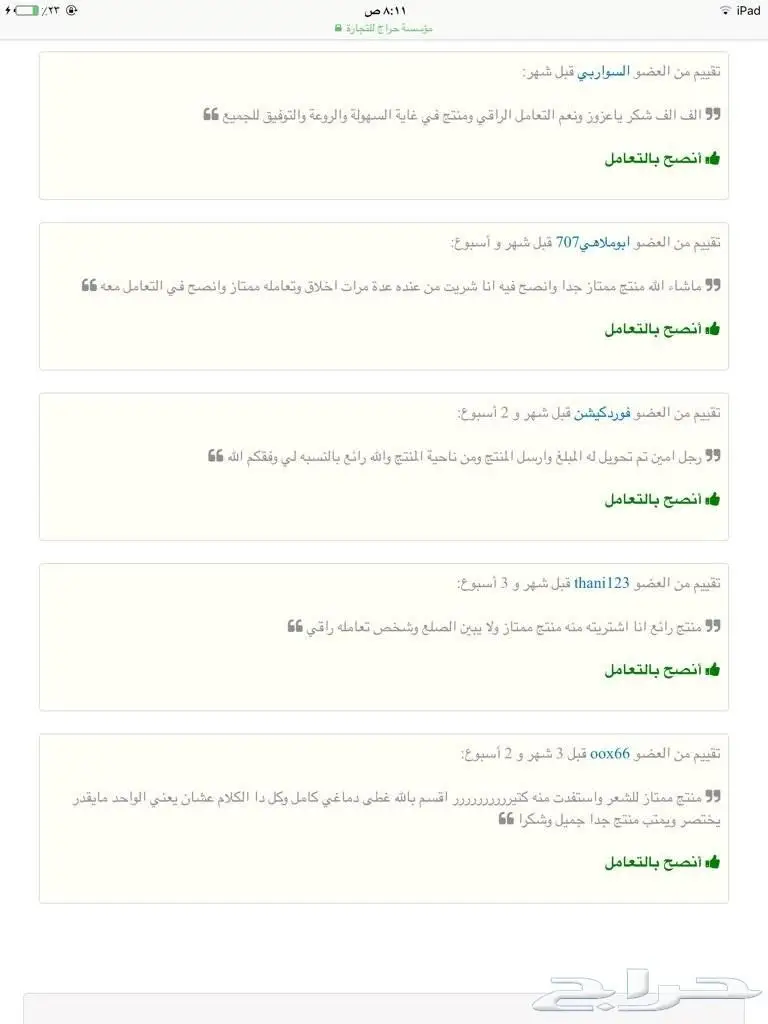Click the thumbs-up icon on السواربي review

point(714,157)
